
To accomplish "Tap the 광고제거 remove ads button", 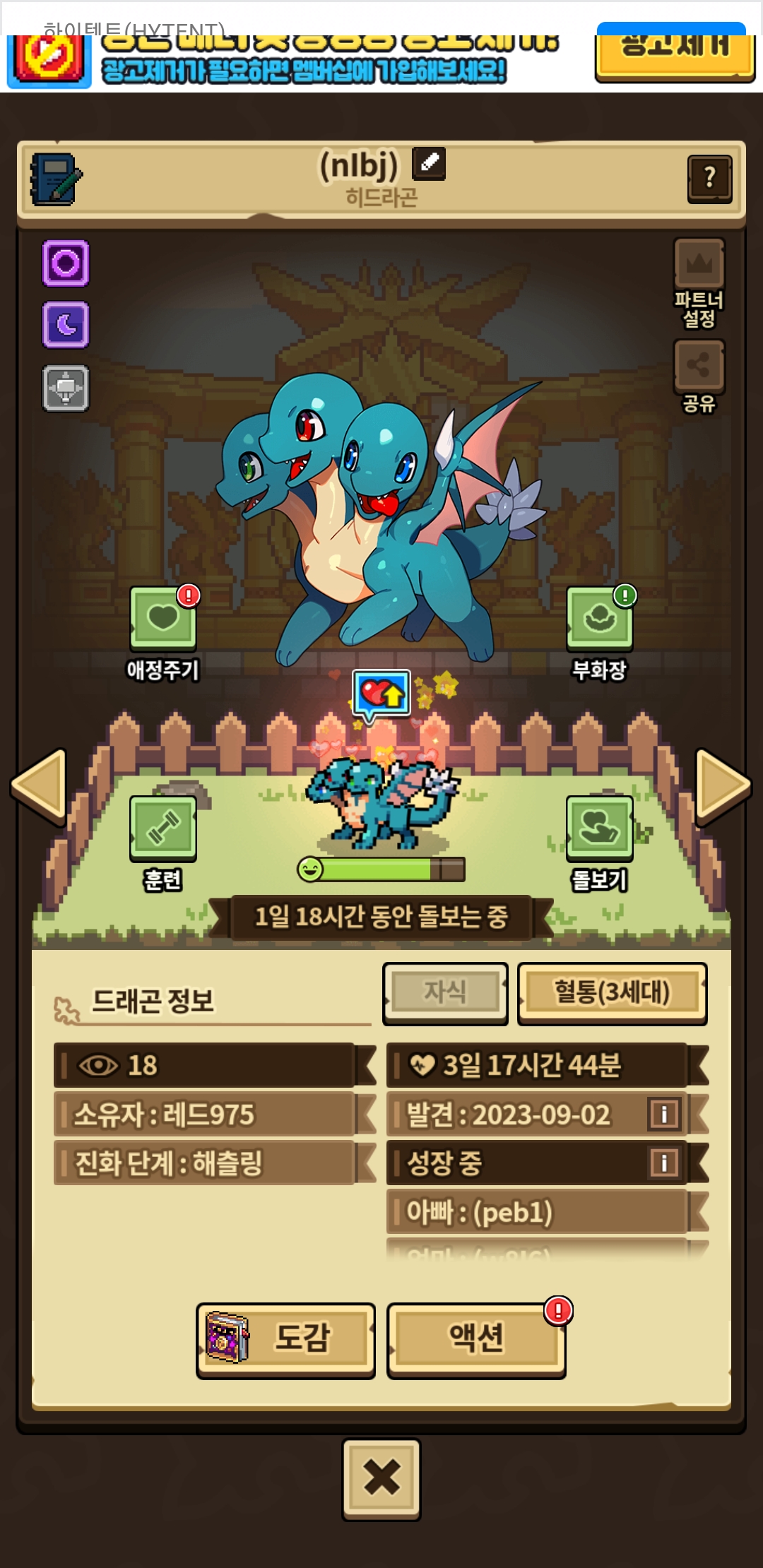I will click(674, 53).
